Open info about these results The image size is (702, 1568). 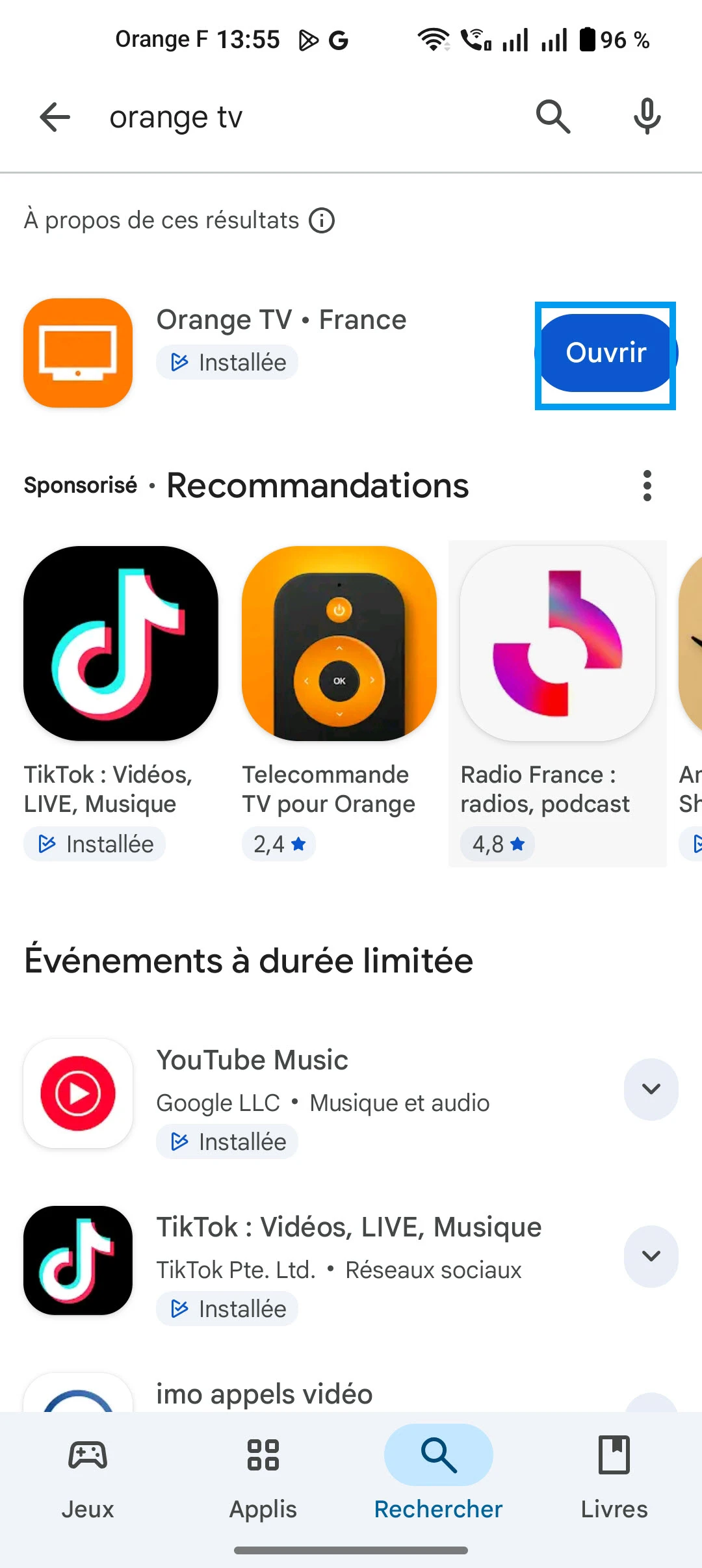click(x=322, y=220)
